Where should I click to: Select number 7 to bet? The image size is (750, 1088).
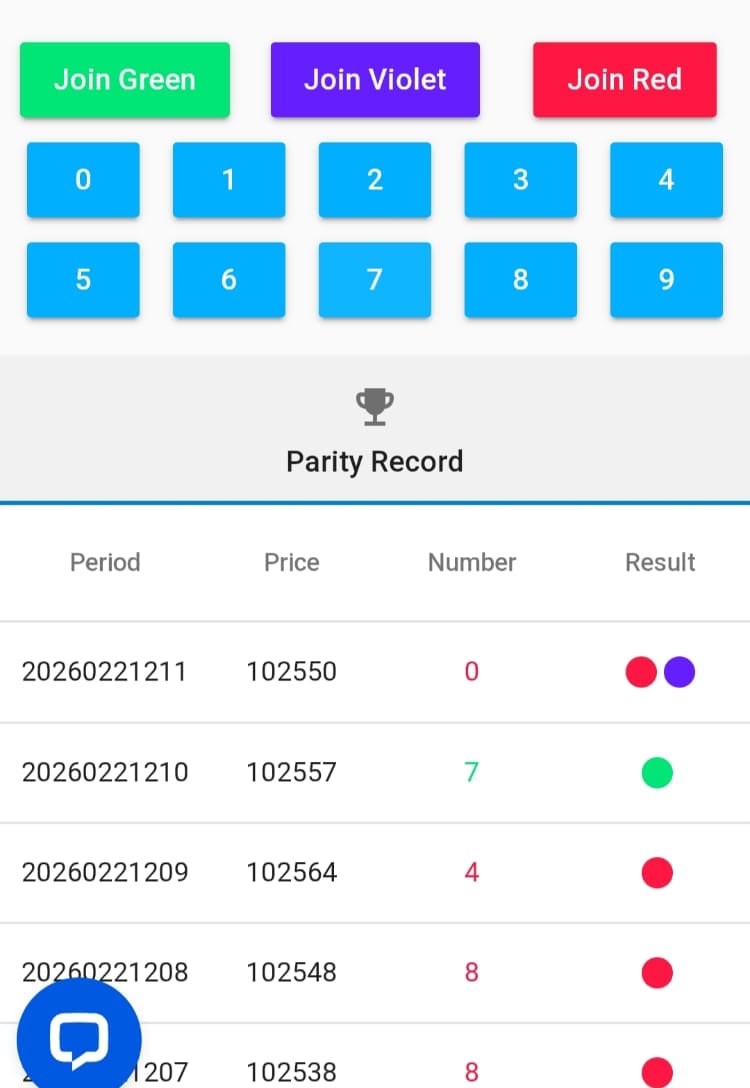375,280
